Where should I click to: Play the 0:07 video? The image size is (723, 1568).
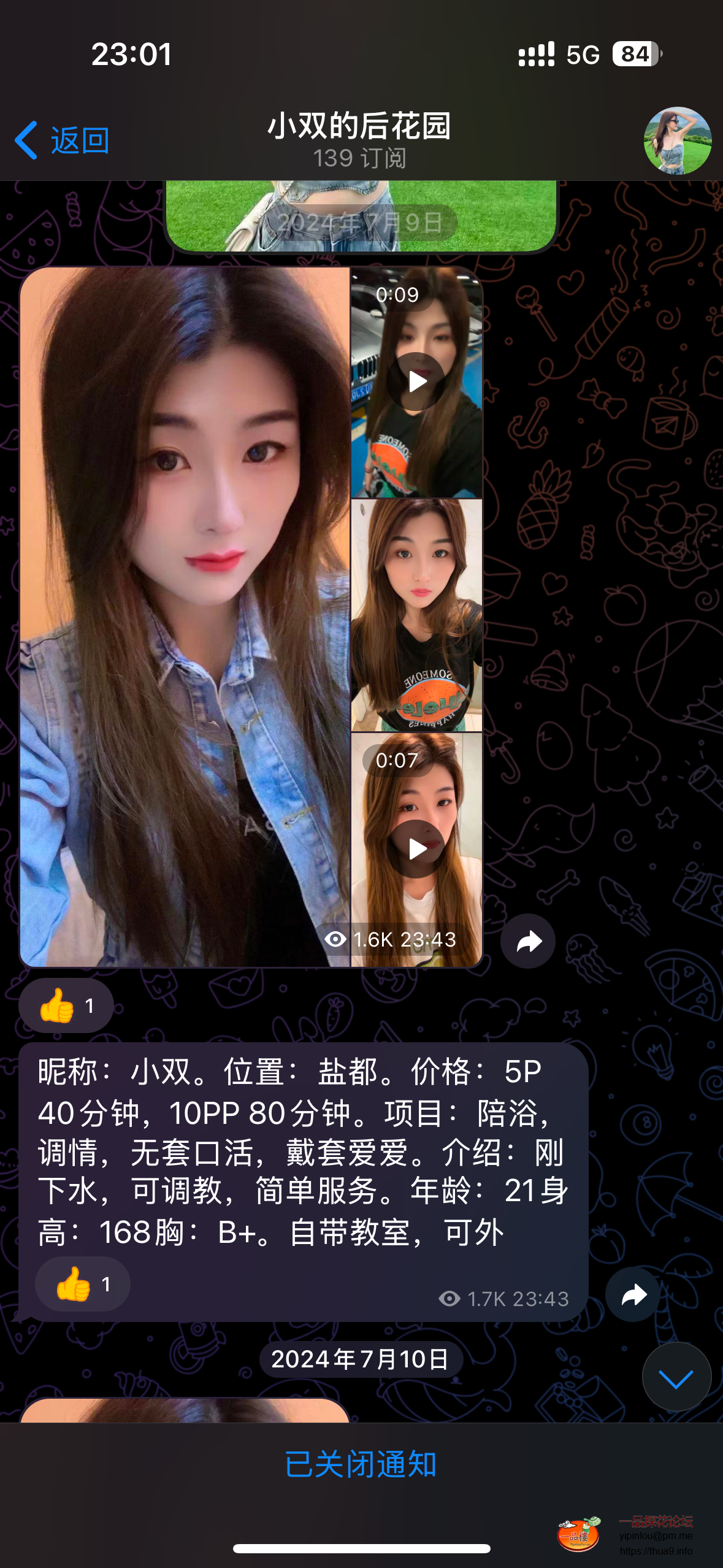[x=416, y=849]
